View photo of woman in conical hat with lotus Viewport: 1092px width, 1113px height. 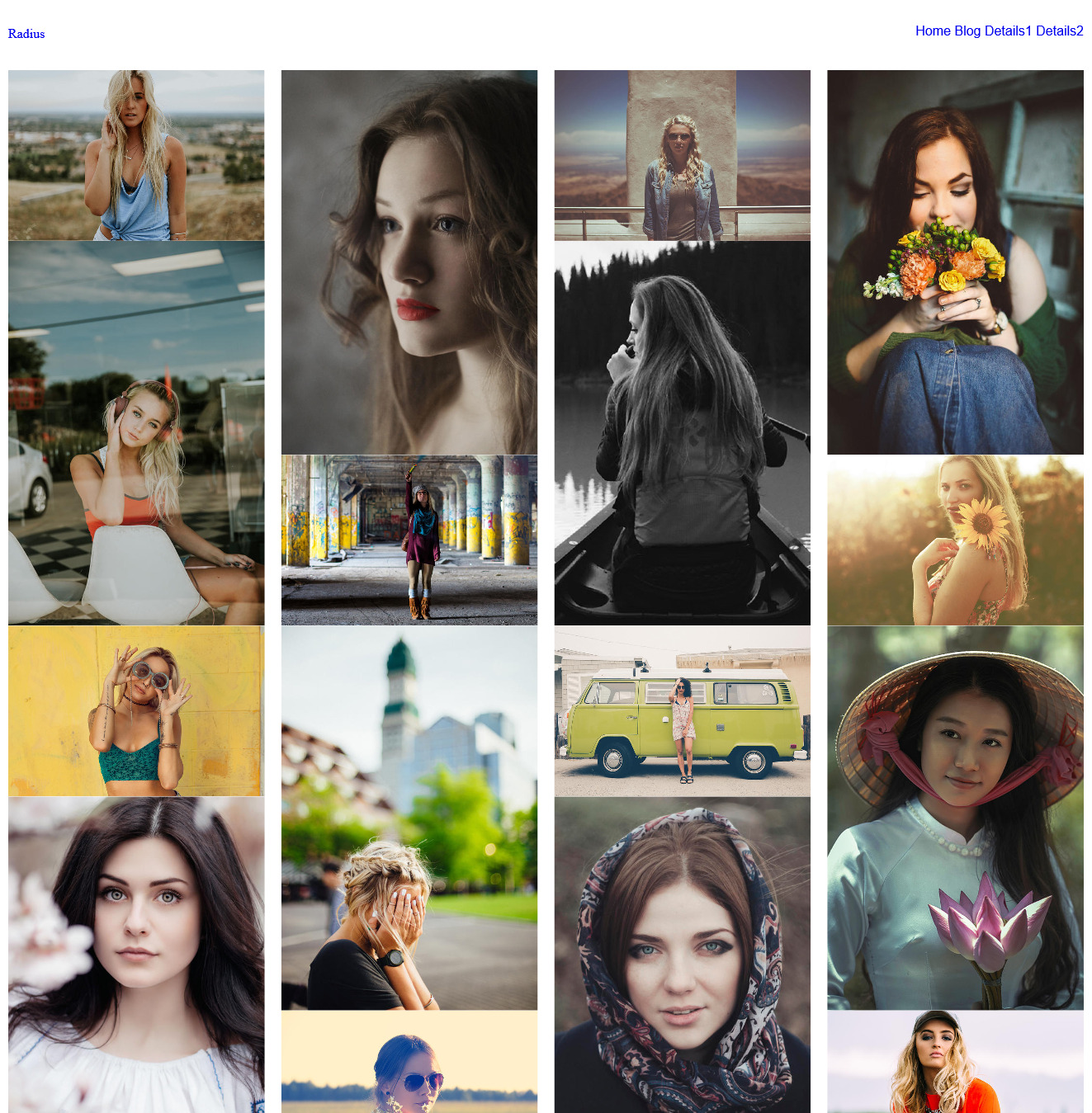click(x=955, y=817)
